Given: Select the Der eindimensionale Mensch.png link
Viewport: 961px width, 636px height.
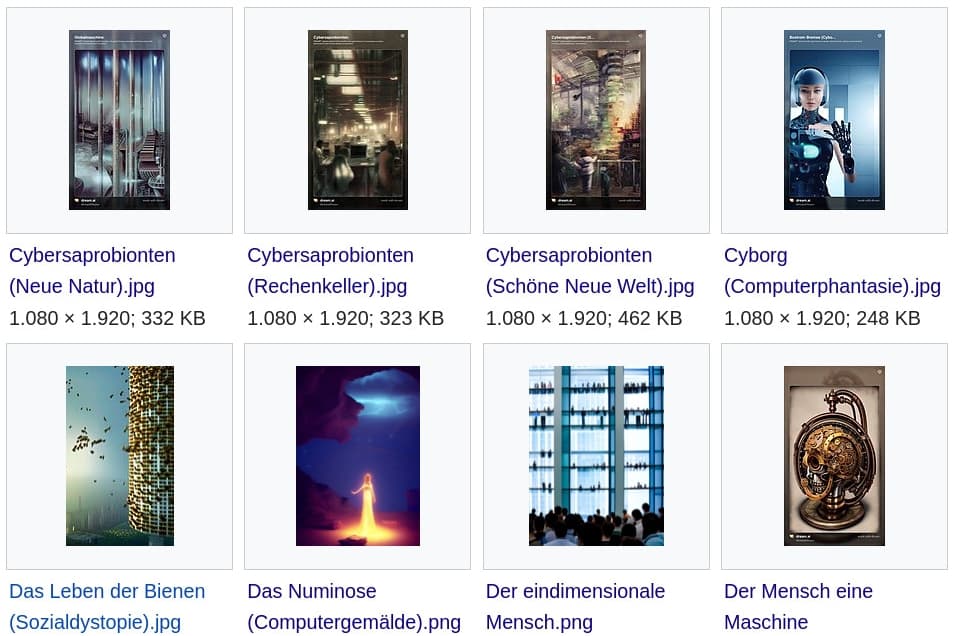Looking at the screenshot, I should 575,607.
